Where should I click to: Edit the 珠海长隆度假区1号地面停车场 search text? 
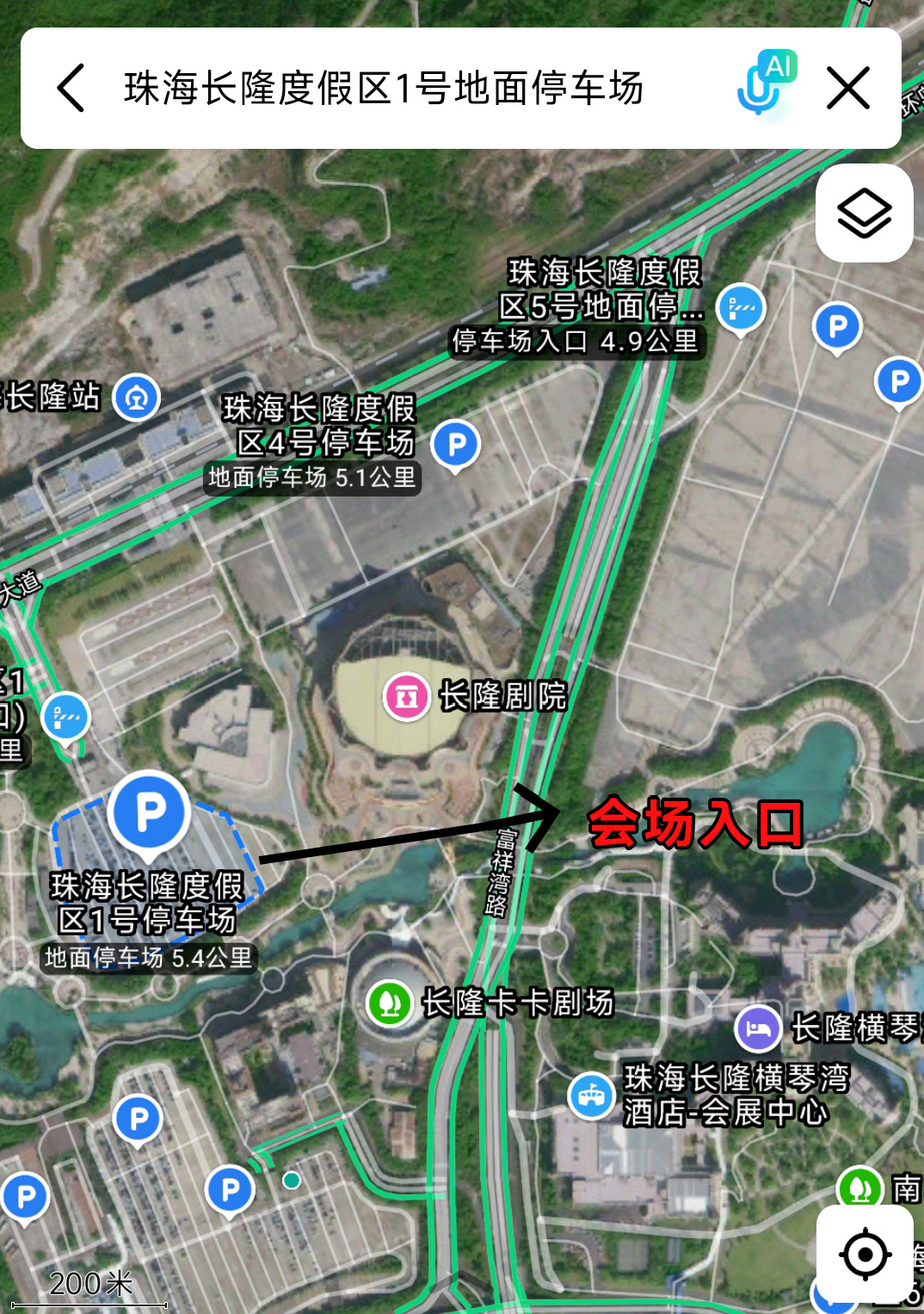[384, 88]
